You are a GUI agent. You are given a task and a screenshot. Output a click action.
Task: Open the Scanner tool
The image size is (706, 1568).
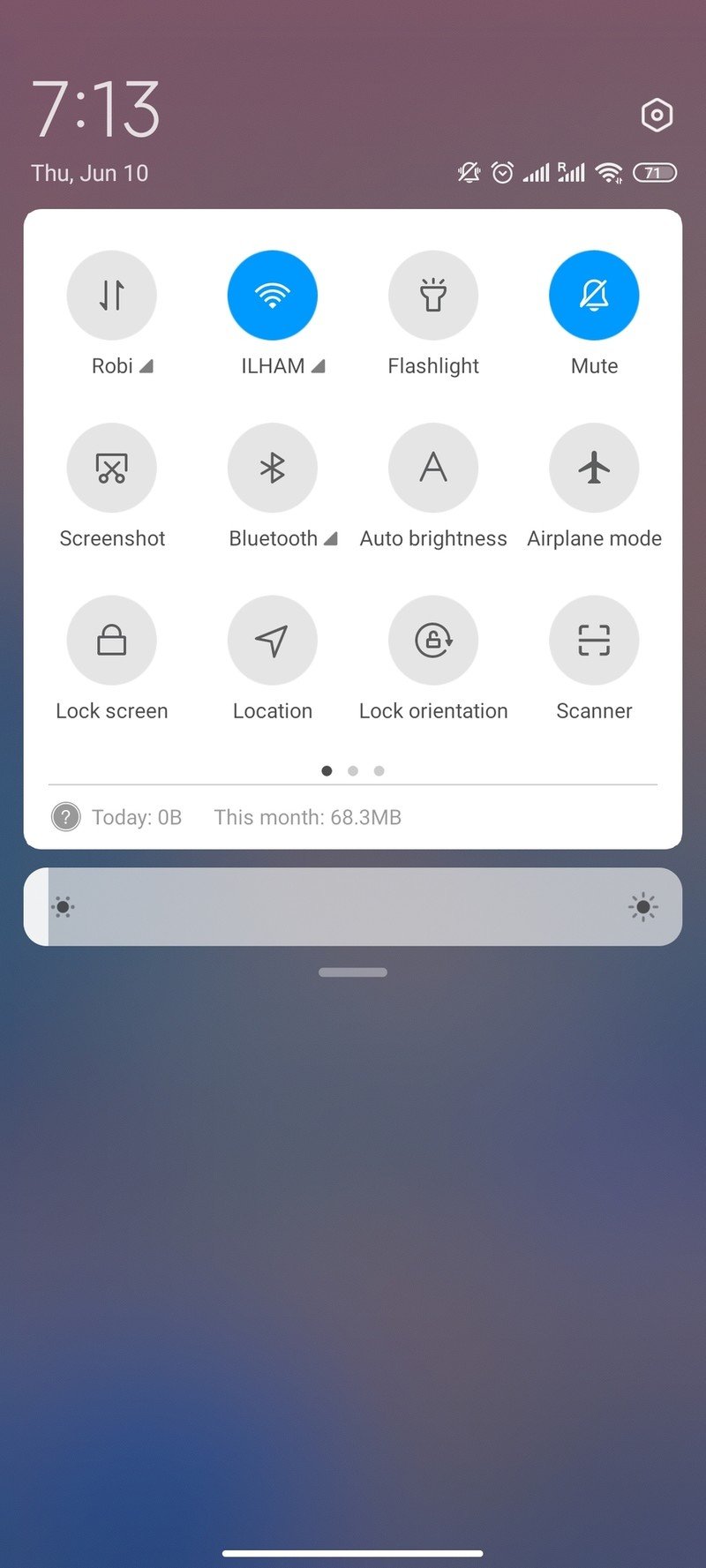coord(594,641)
